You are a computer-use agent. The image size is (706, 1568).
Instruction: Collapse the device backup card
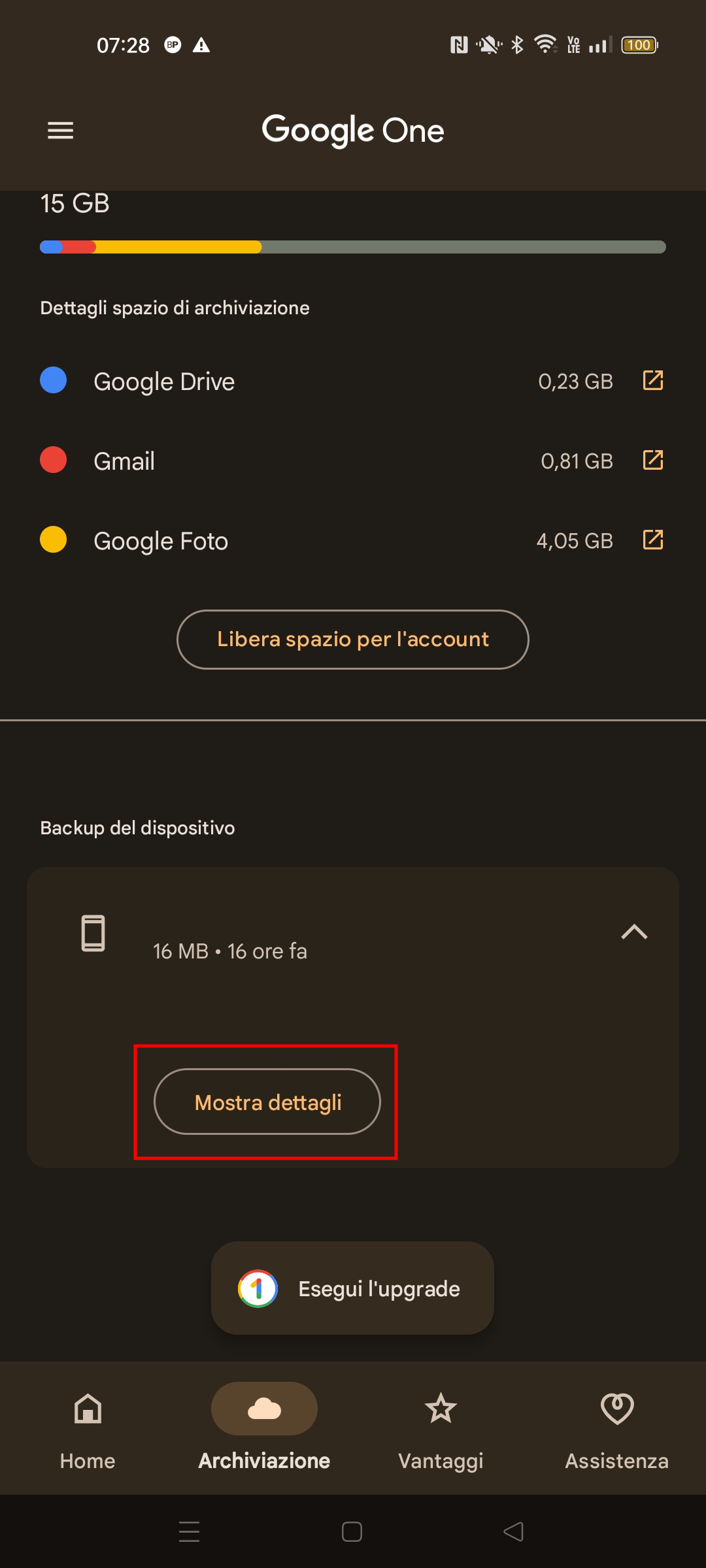click(633, 933)
